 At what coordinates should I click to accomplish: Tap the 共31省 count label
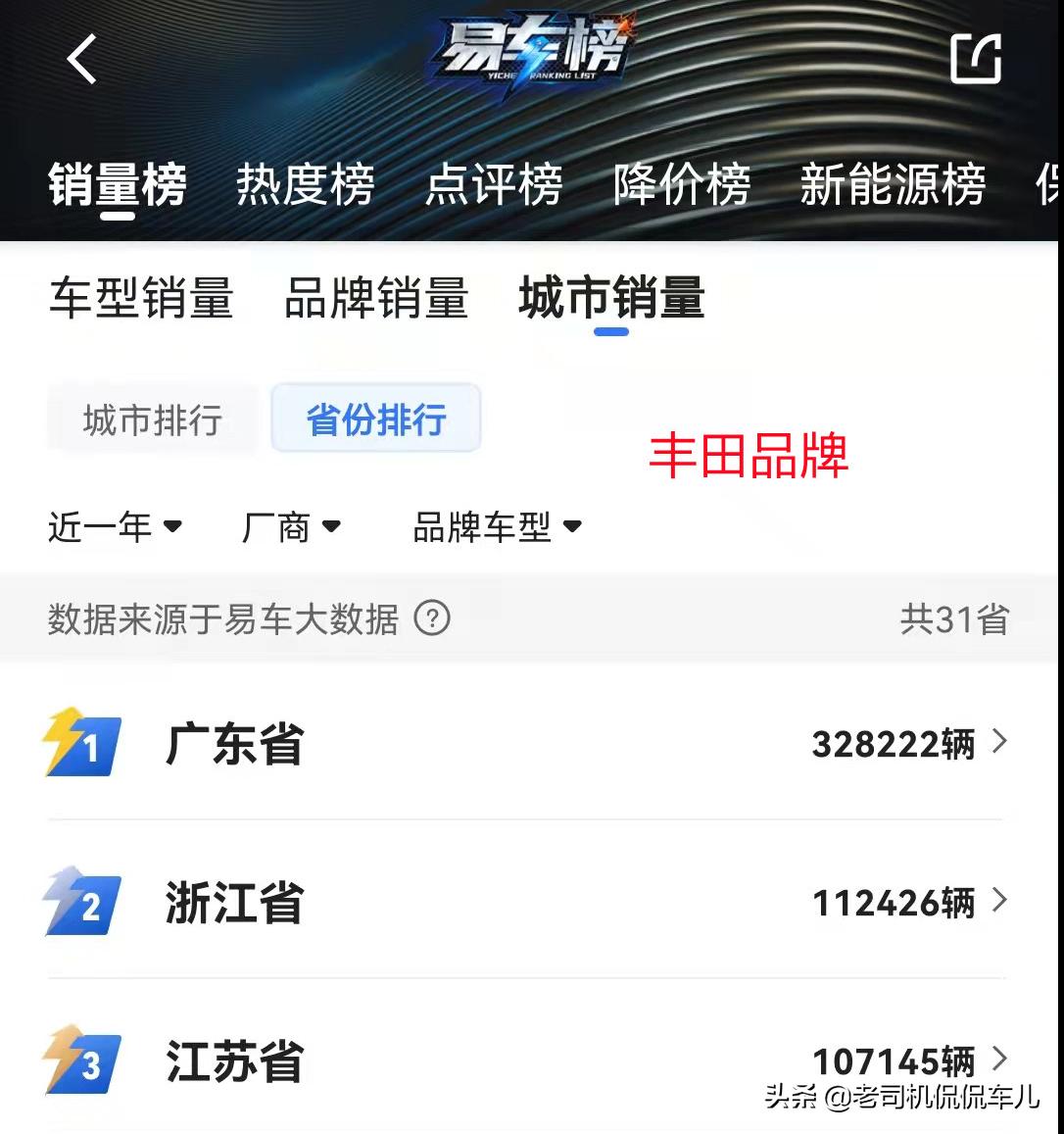pyautogui.click(x=955, y=619)
